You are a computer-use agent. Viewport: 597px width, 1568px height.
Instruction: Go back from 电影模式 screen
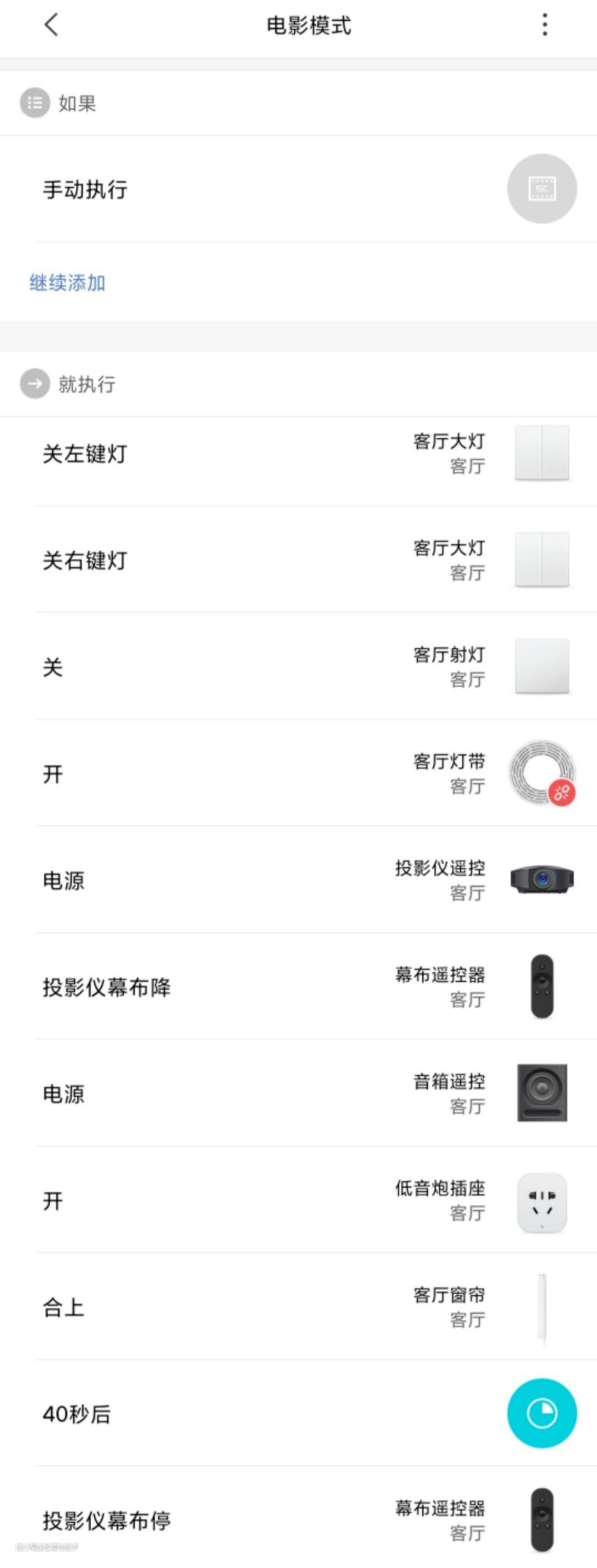51,25
